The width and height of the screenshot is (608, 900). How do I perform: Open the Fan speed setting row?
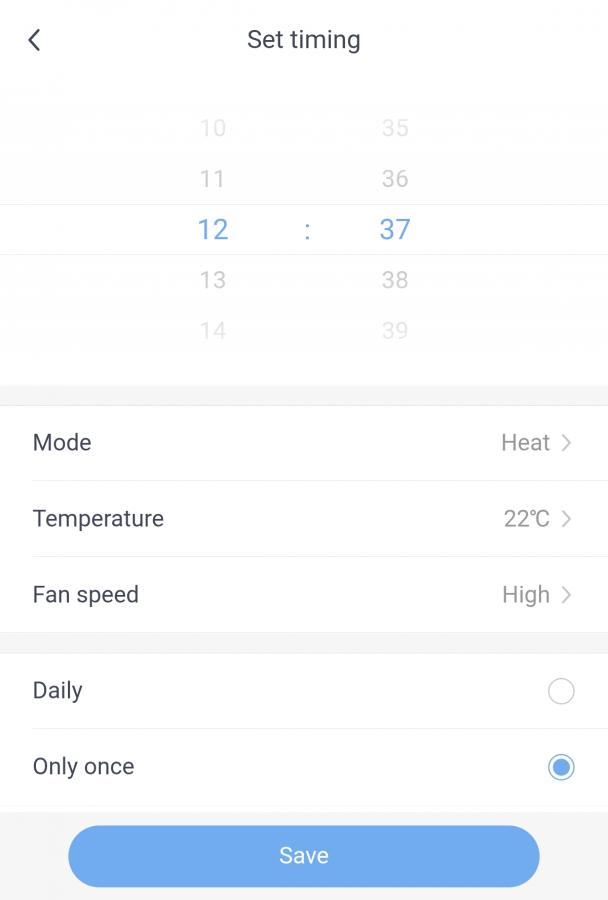point(303,595)
